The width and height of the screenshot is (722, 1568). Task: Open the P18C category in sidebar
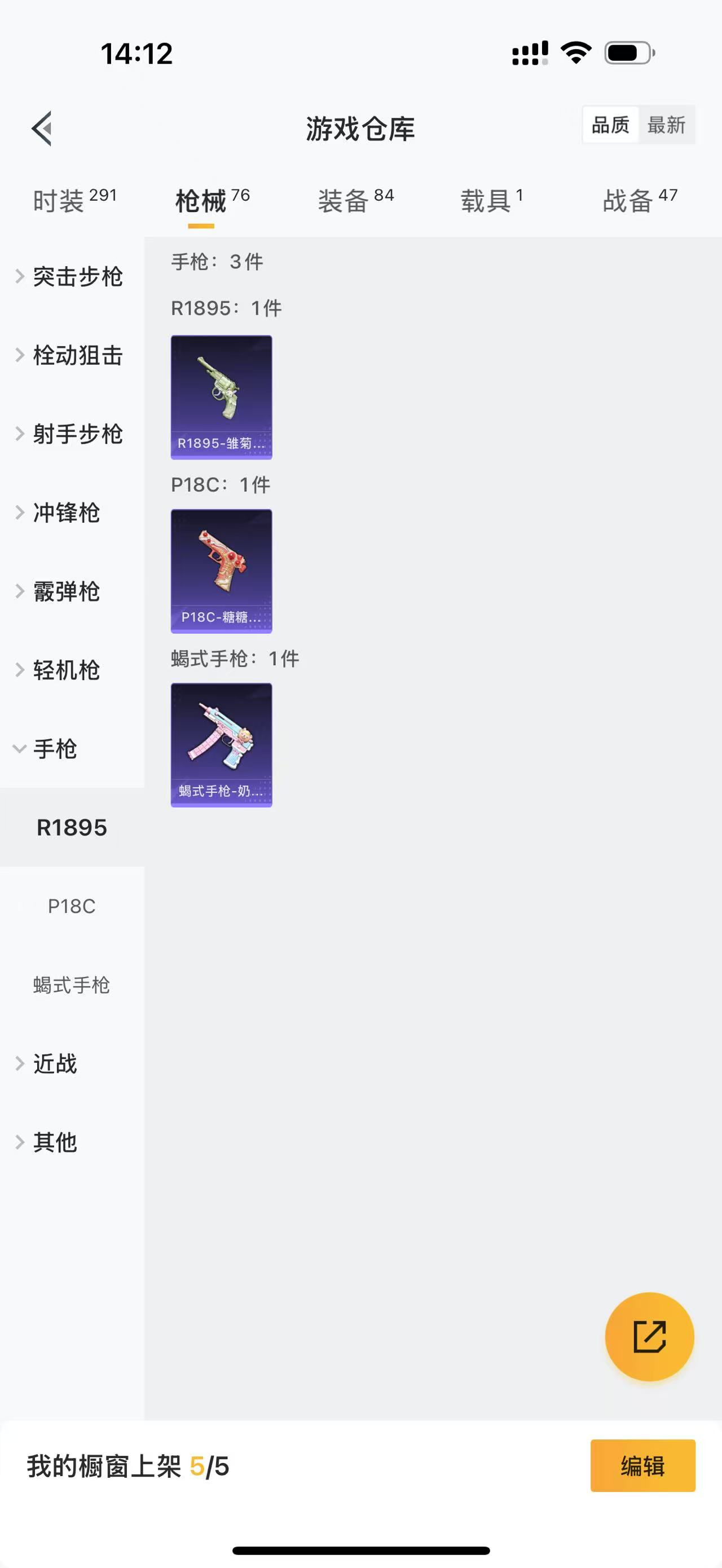(72, 906)
